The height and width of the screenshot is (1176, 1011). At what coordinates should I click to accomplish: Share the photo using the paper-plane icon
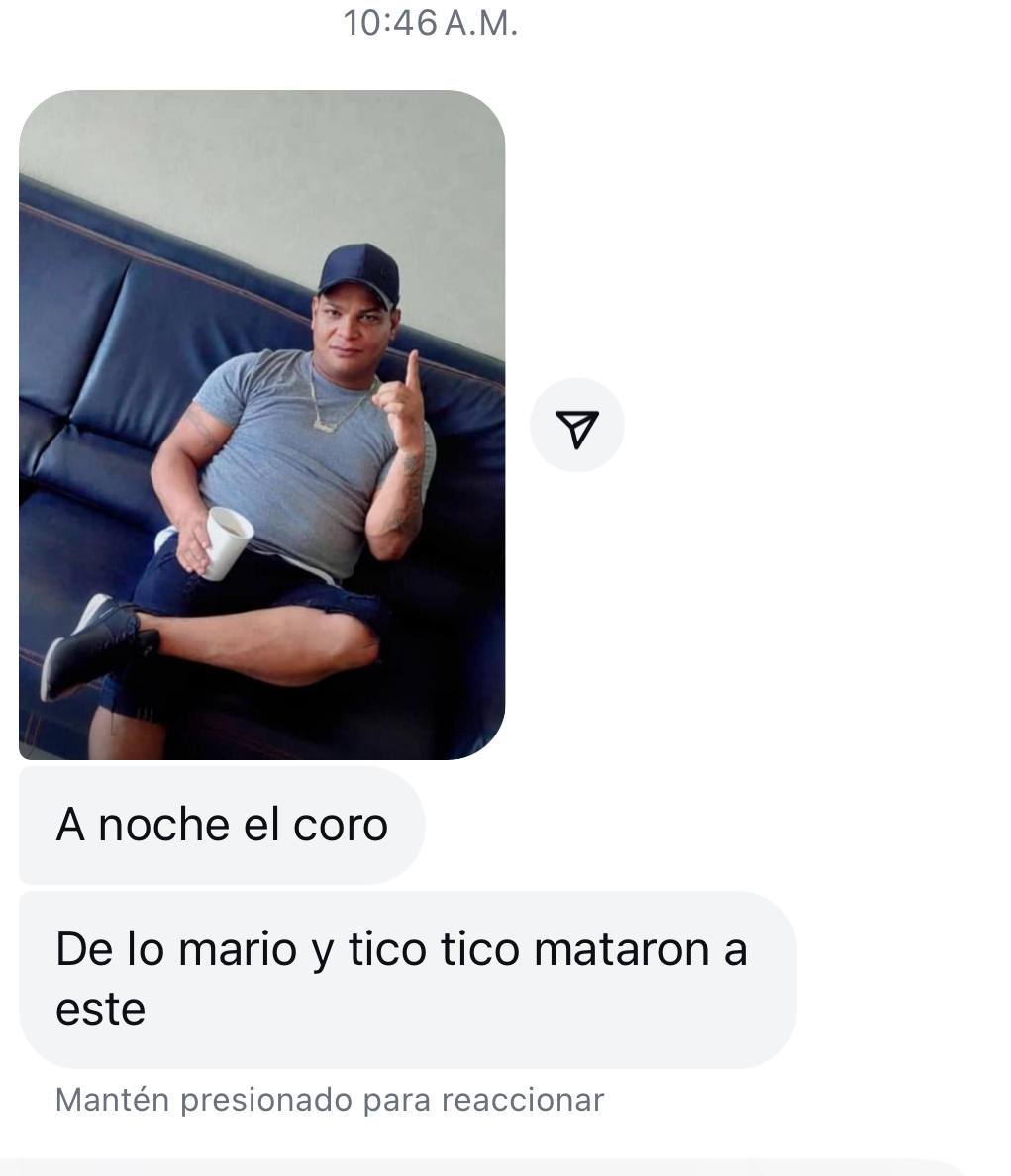[x=576, y=426]
